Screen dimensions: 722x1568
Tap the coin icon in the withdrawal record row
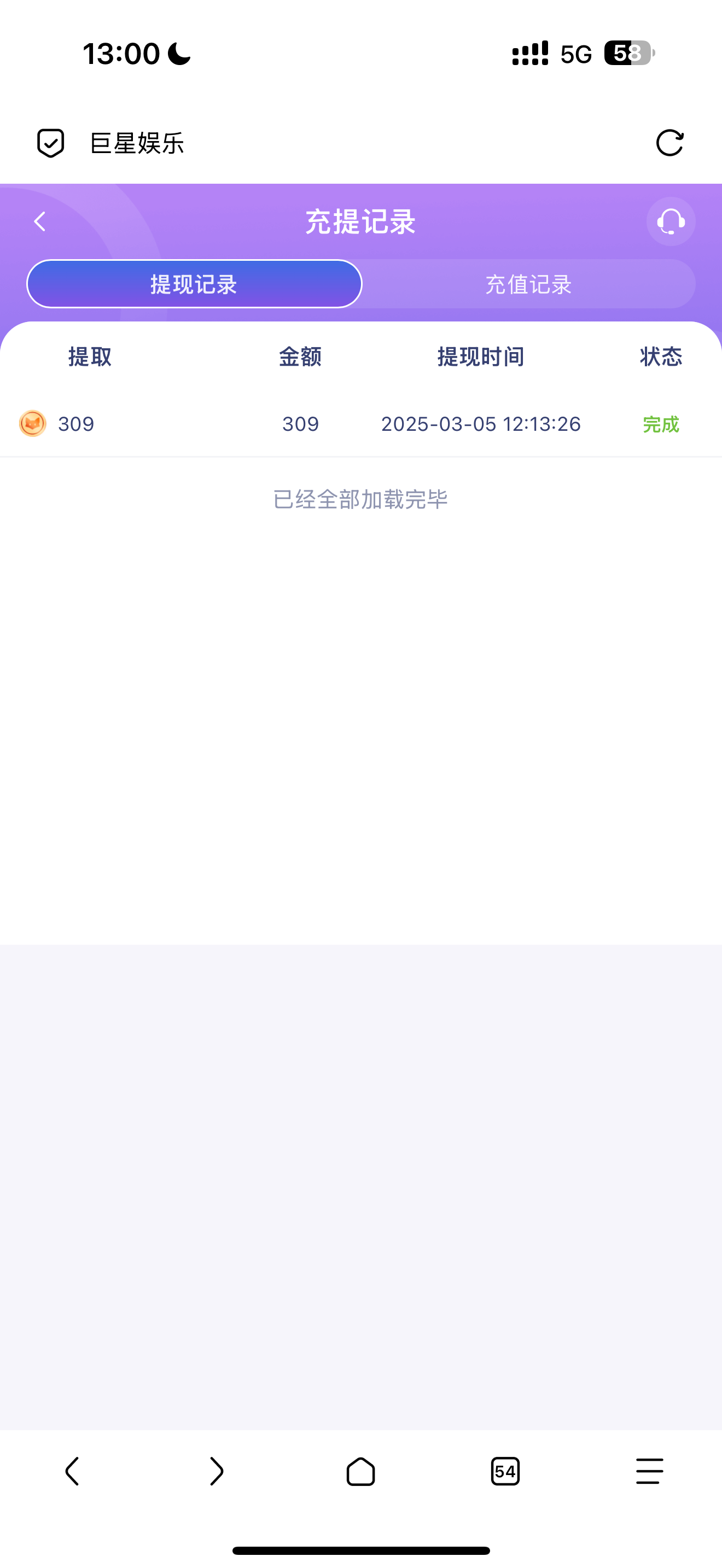pos(33,424)
